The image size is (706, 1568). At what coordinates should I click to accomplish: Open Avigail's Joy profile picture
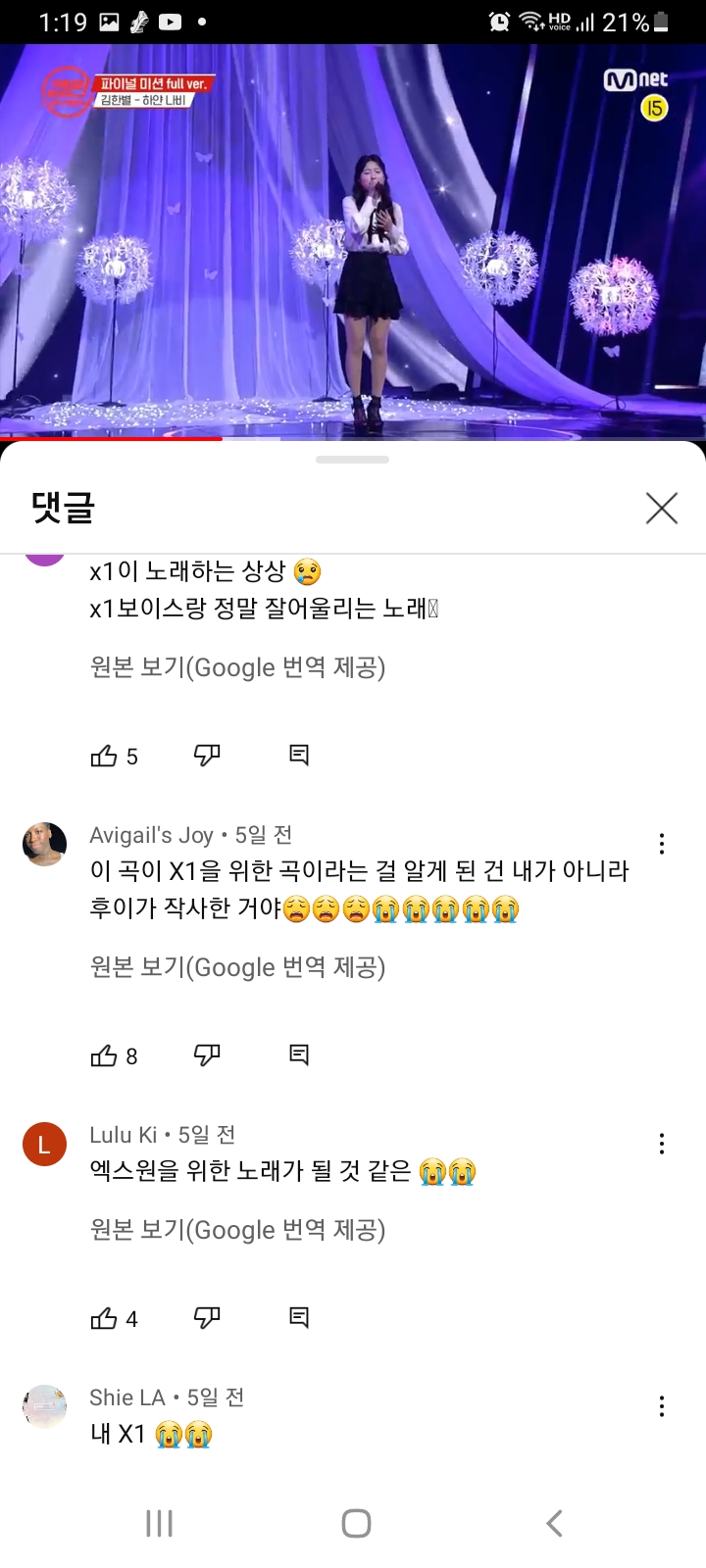tap(44, 844)
